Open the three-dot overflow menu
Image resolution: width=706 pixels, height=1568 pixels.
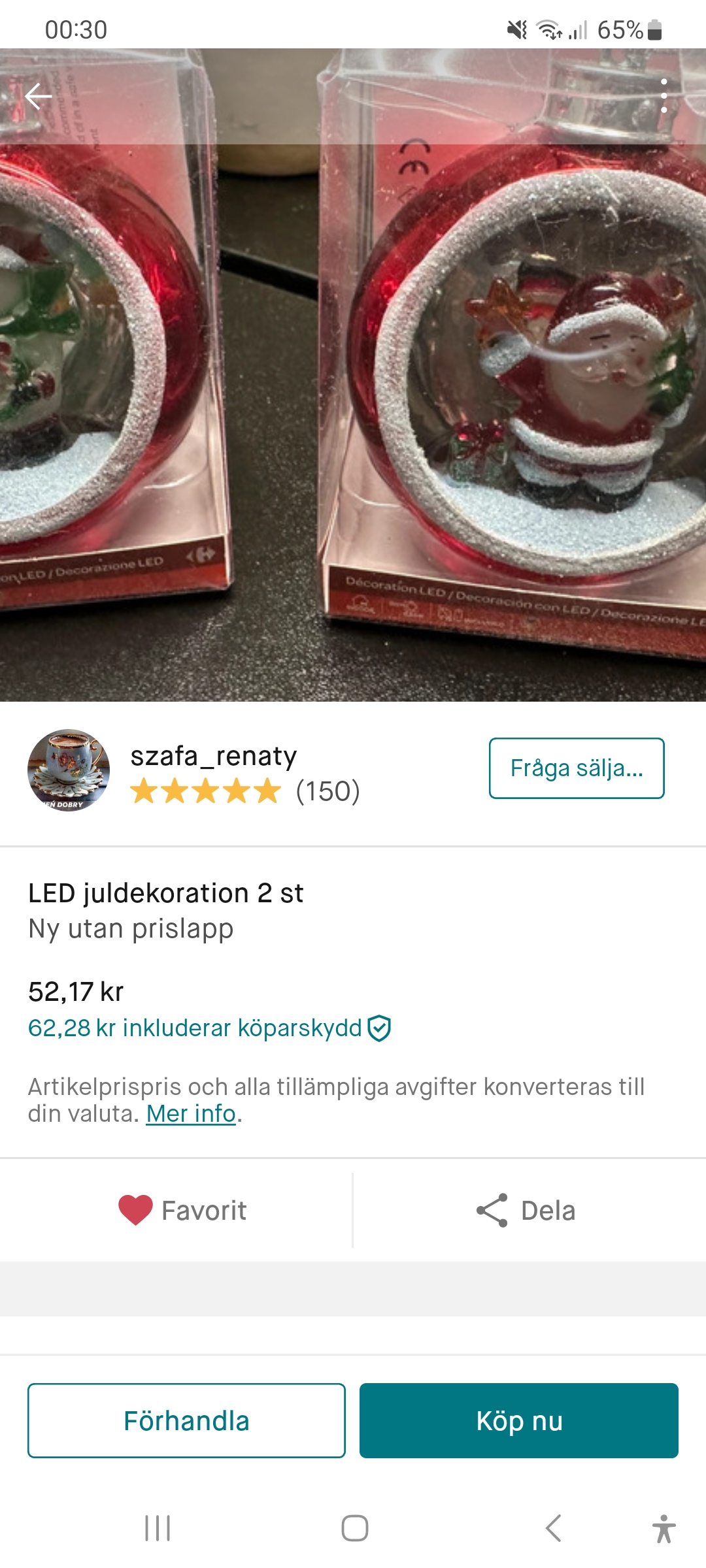pyautogui.click(x=664, y=96)
